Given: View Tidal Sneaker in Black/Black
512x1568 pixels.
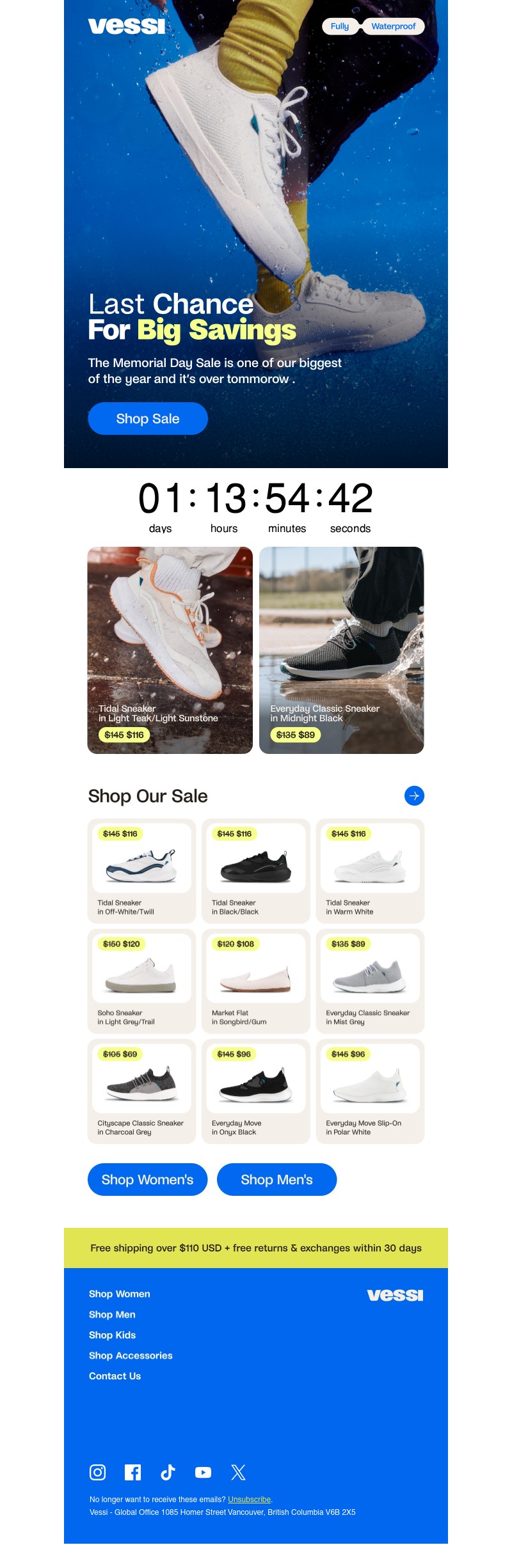Looking at the screenshot, I should click(255, 870).
